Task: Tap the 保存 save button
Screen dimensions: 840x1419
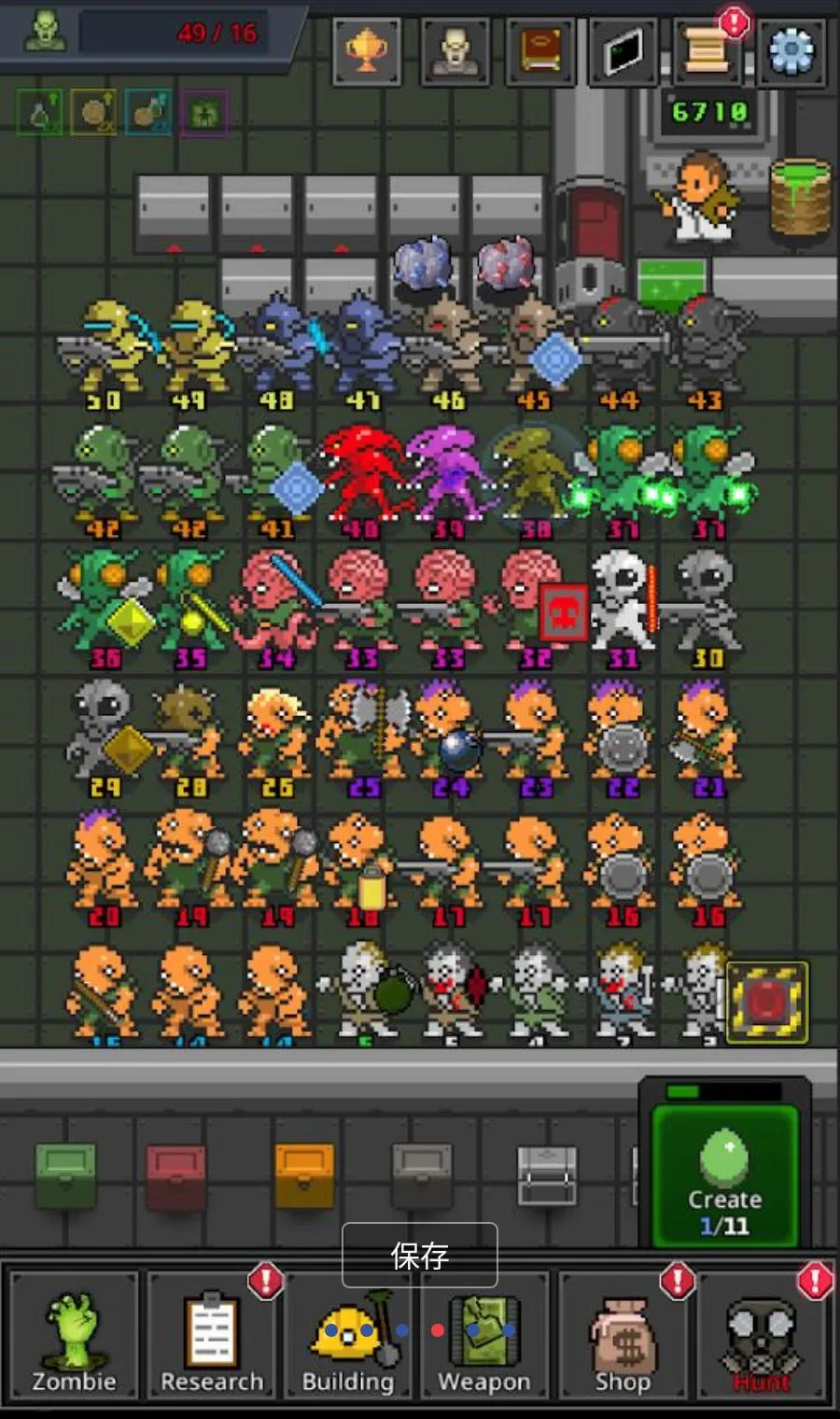Action: [x=419, y=1255]
